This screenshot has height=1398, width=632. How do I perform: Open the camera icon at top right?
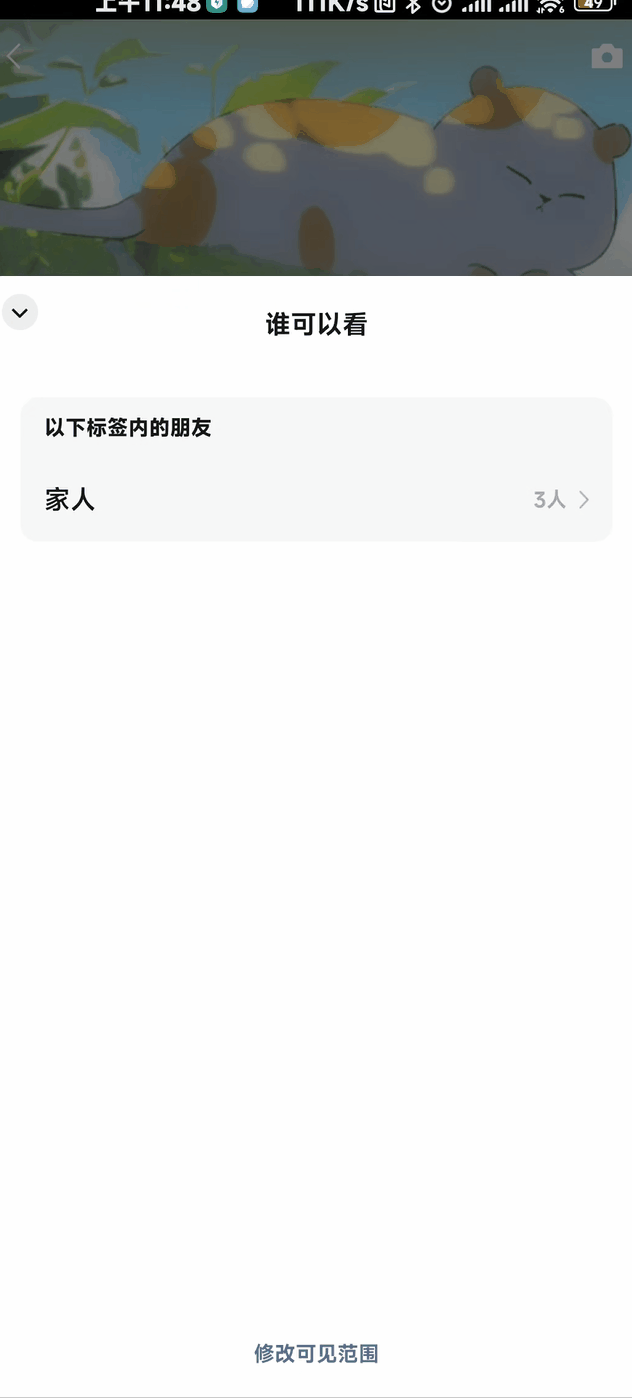click(x=606, y=56)
